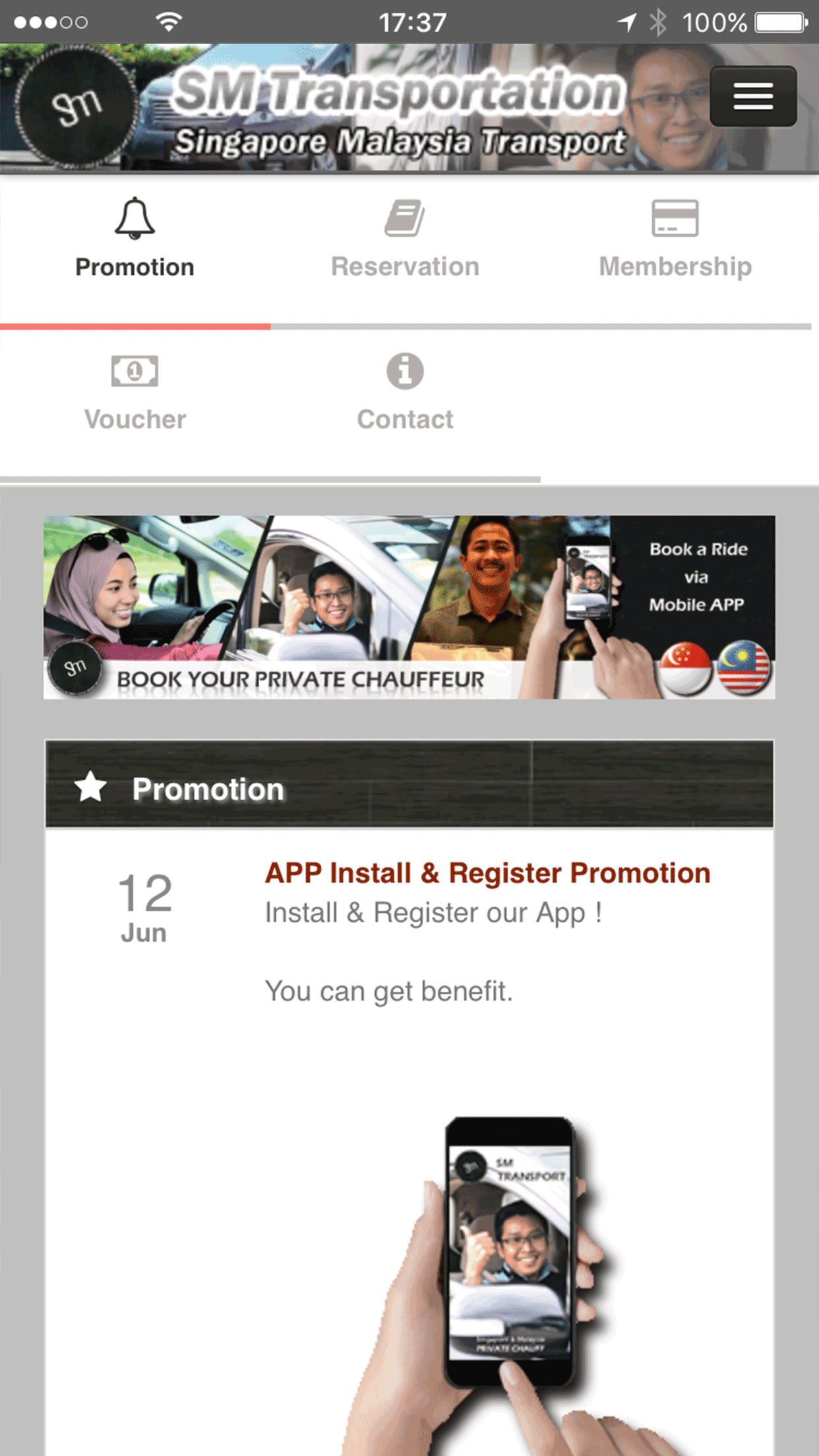Go to the Membership tab

(675, 251)
